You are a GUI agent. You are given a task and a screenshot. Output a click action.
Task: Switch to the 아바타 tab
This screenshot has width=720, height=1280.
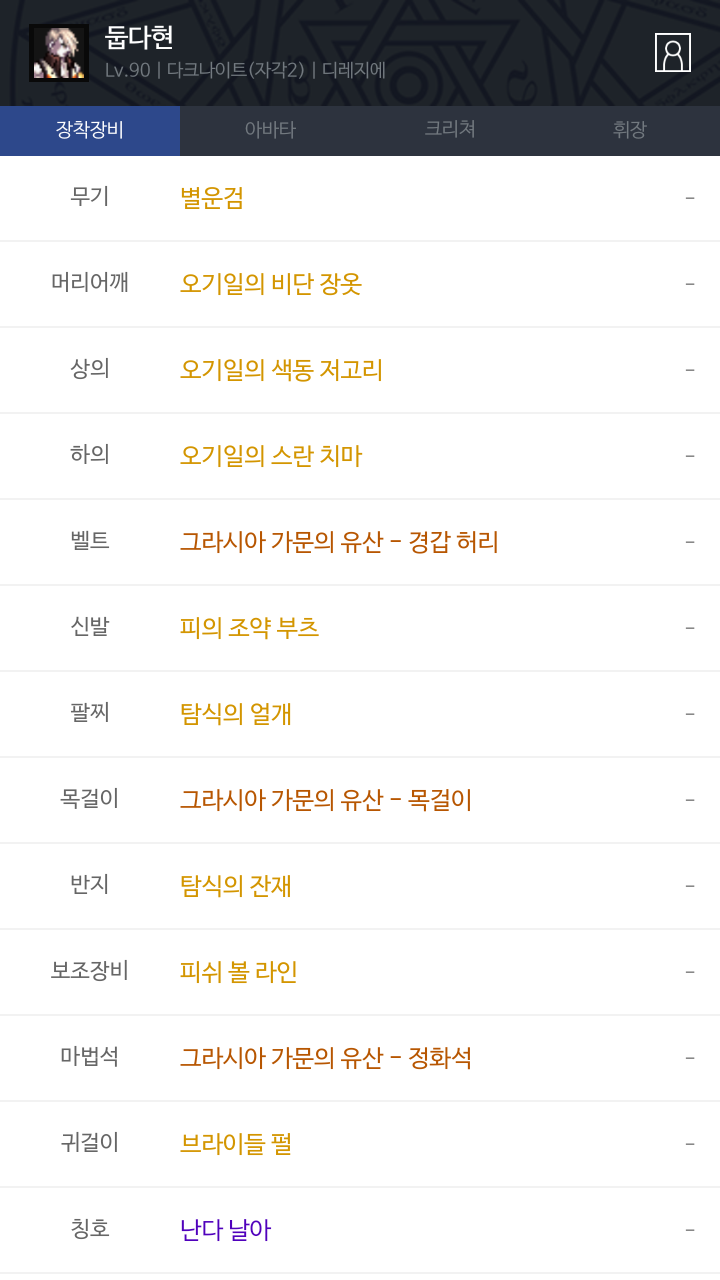pyautogui.click(x=270, y=130)
